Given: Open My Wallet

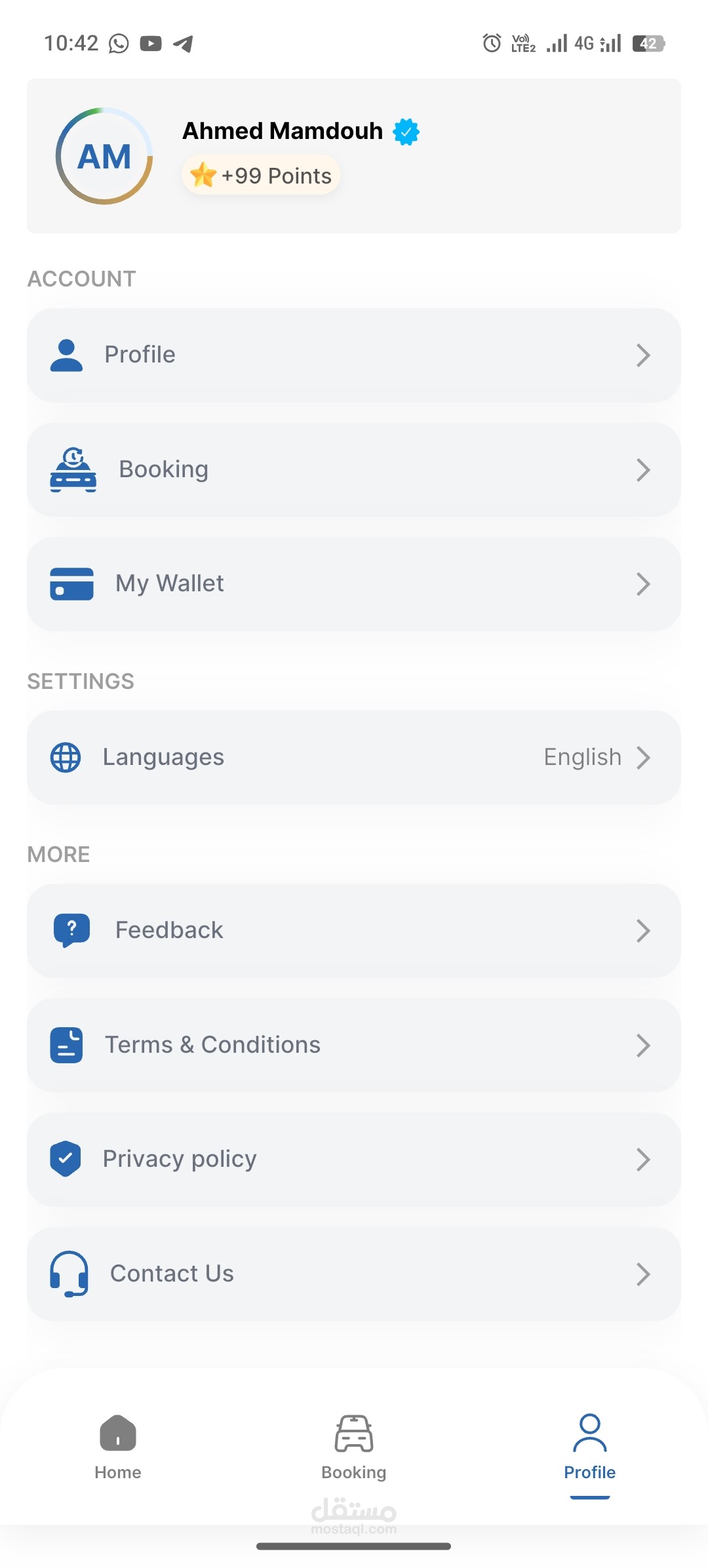Looking at the screenshot, I should click(x=353, y=583).
